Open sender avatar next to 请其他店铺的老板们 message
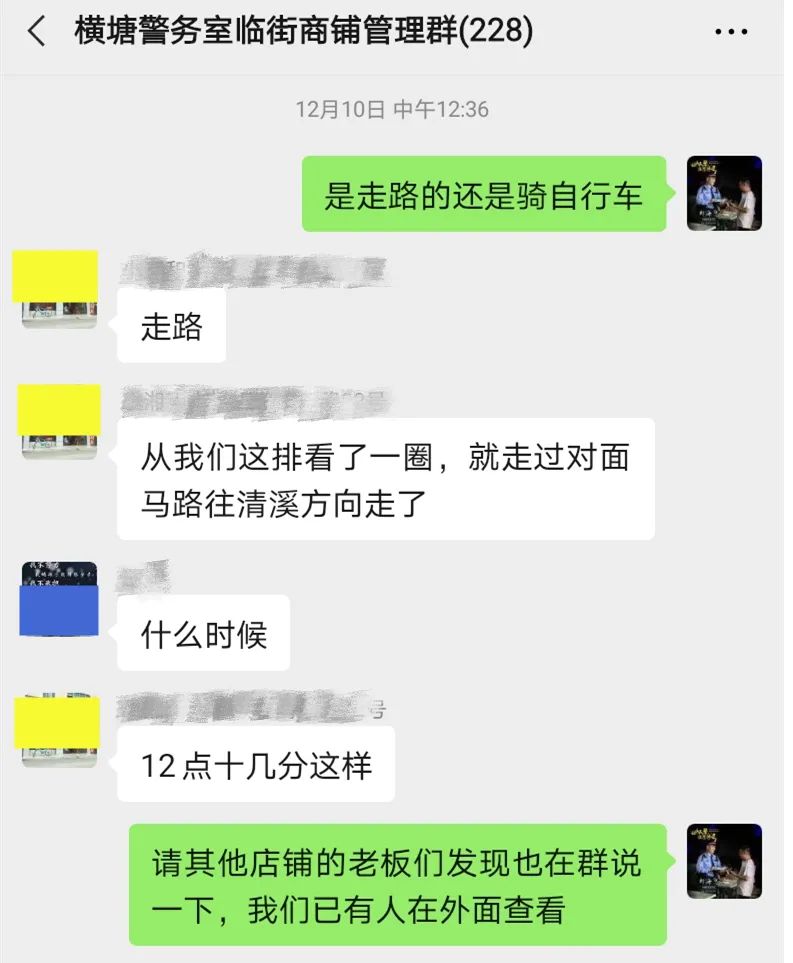The image size is (793, 963). point(724,861)
